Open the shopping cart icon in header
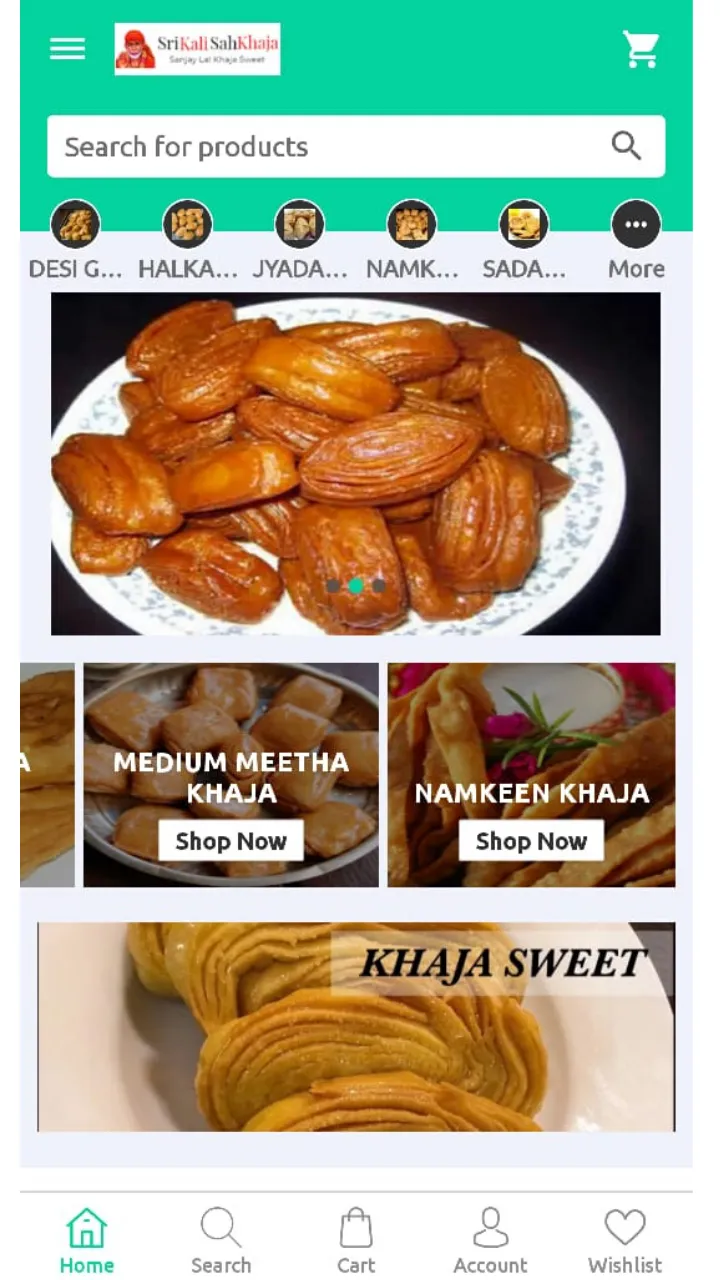The image size is (720, 1280). click(x=641, y=49)
